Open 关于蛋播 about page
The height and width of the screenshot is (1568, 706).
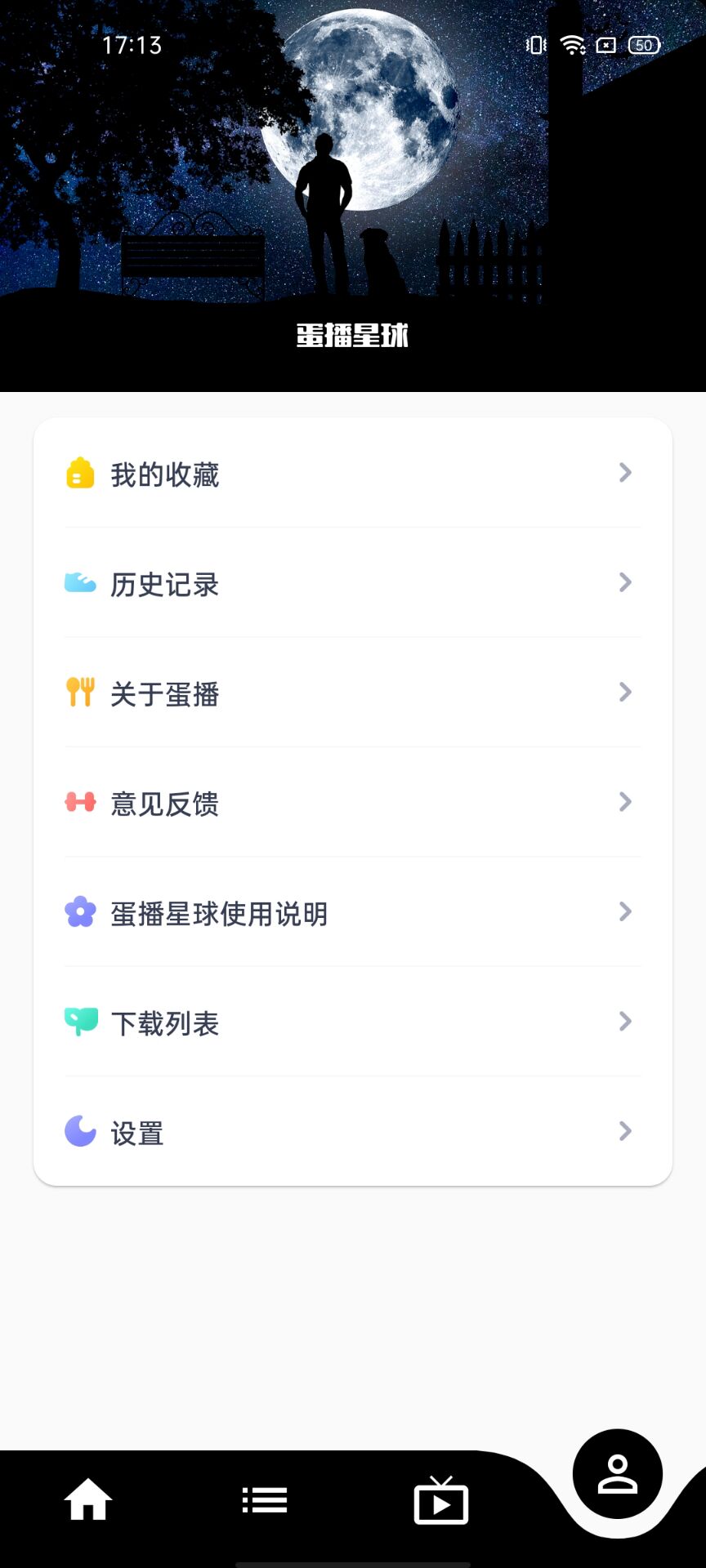point(353,693)
